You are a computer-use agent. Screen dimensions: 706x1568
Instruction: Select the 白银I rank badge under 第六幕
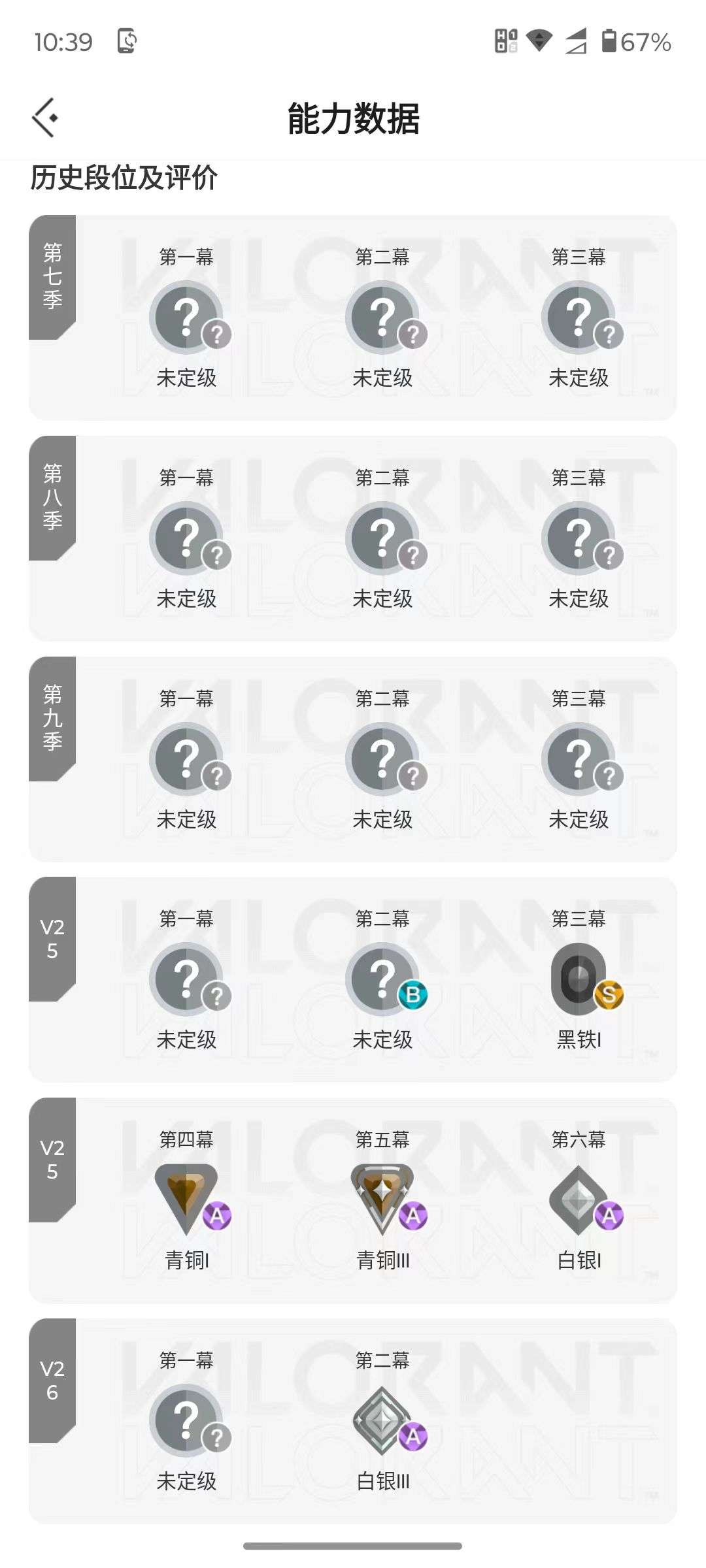pyautogui.click(x=579, y=1201)
